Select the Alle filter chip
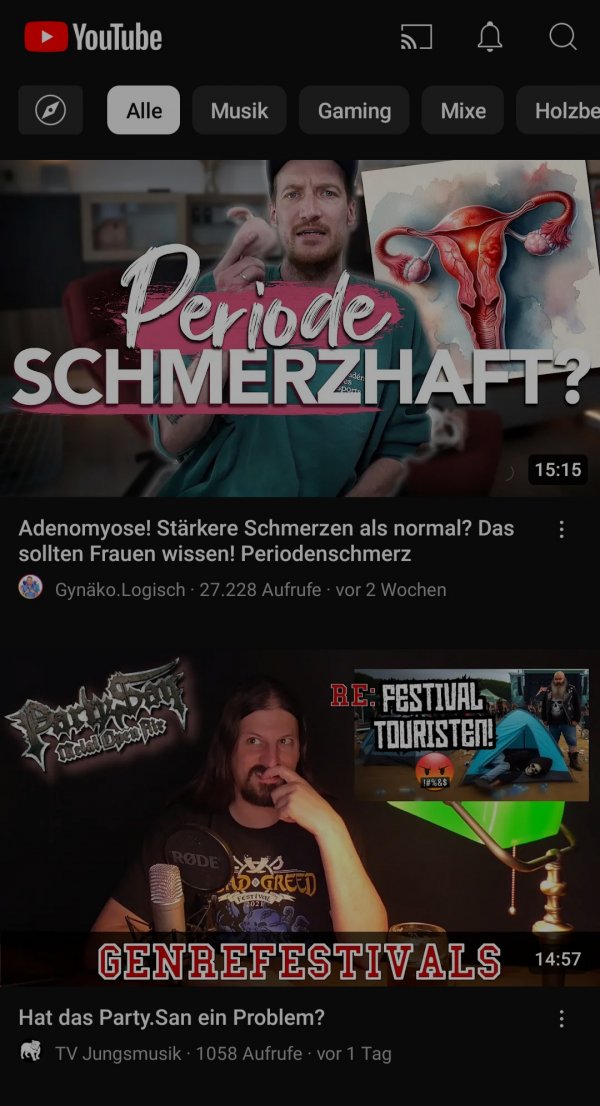 point(143,110)
